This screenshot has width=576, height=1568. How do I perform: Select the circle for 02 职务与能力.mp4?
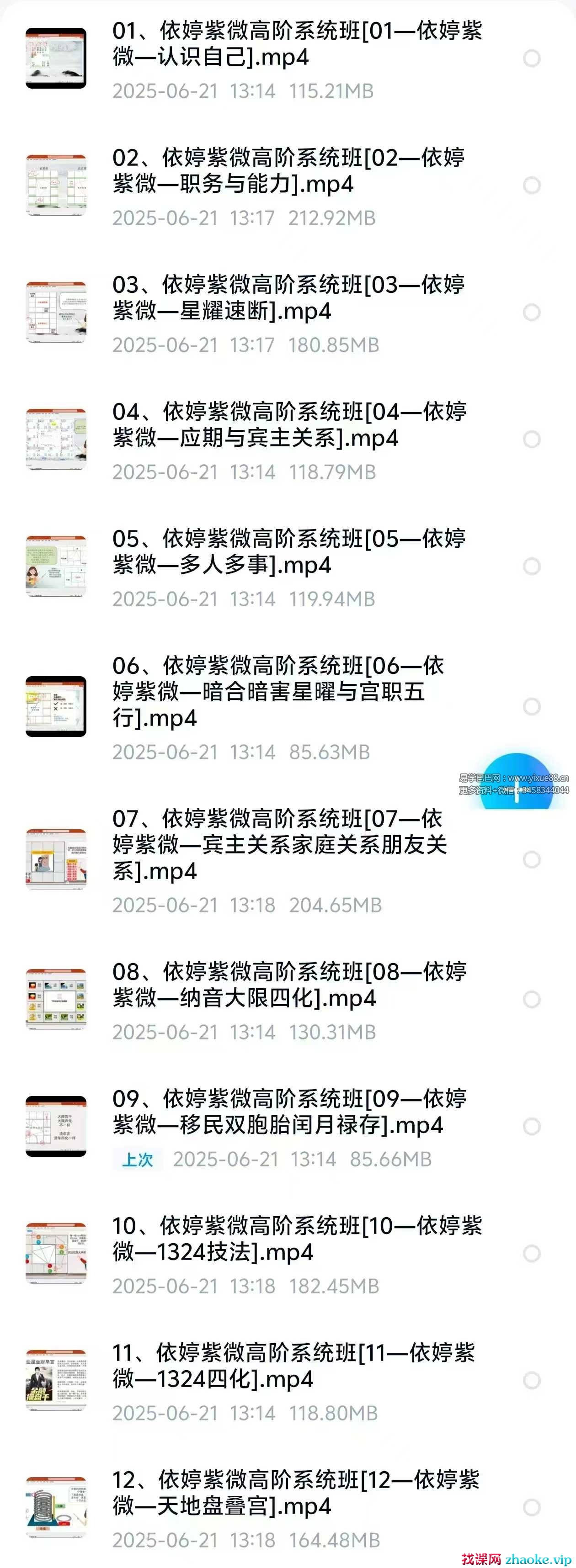(x=532, y=185)
